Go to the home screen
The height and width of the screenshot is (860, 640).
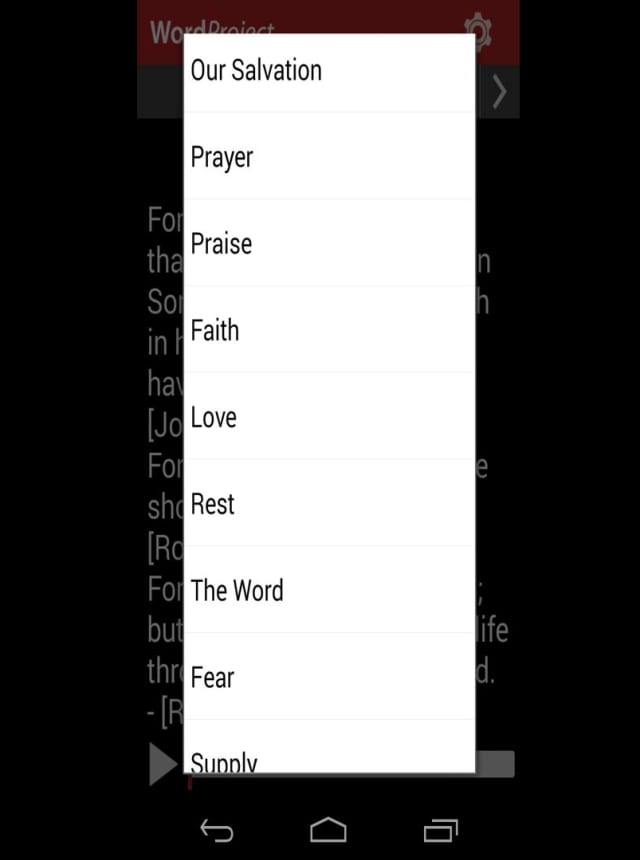(x=328, y=830)
